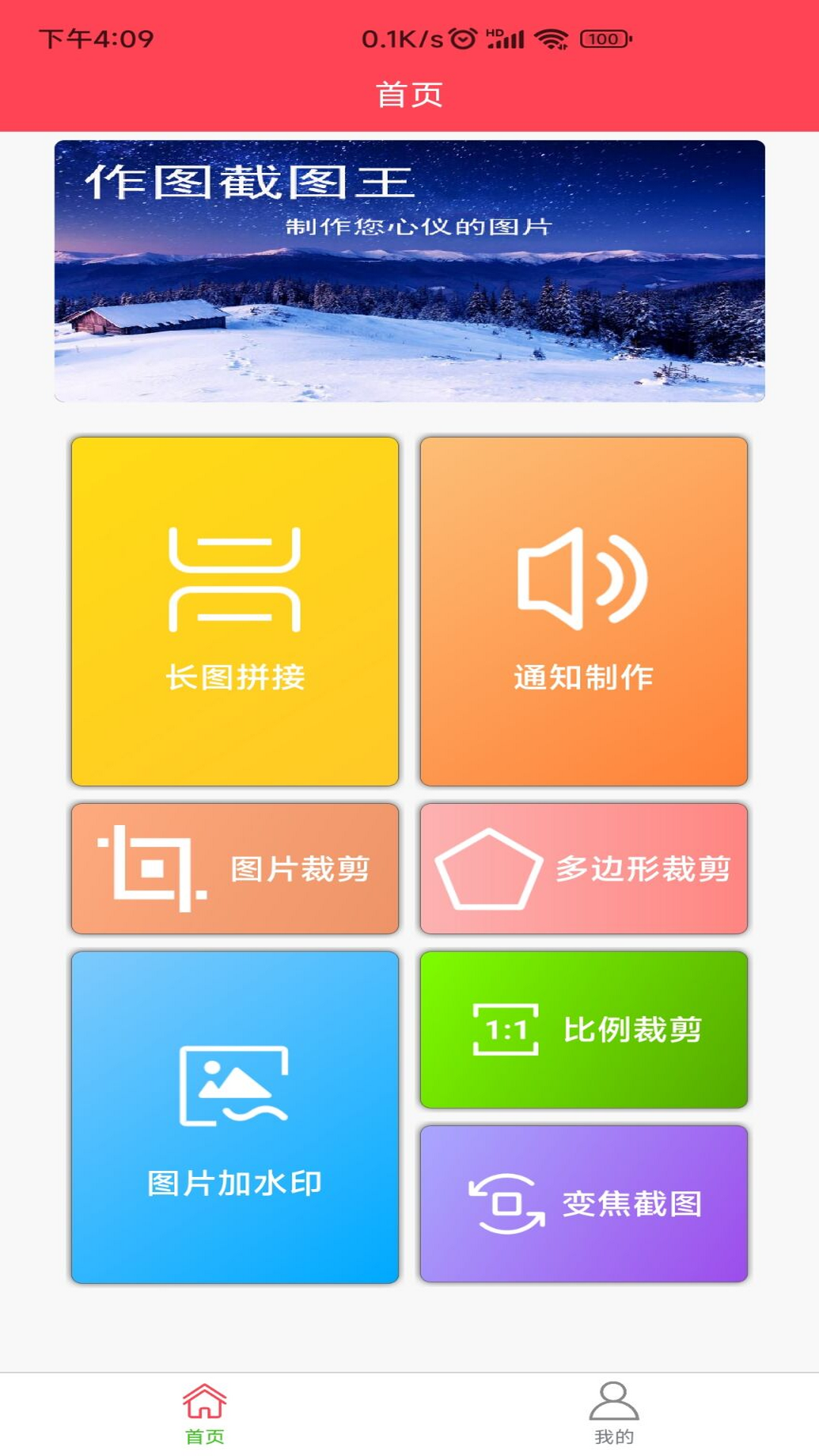Open the 通知制作 notification maker

(584, 611)
